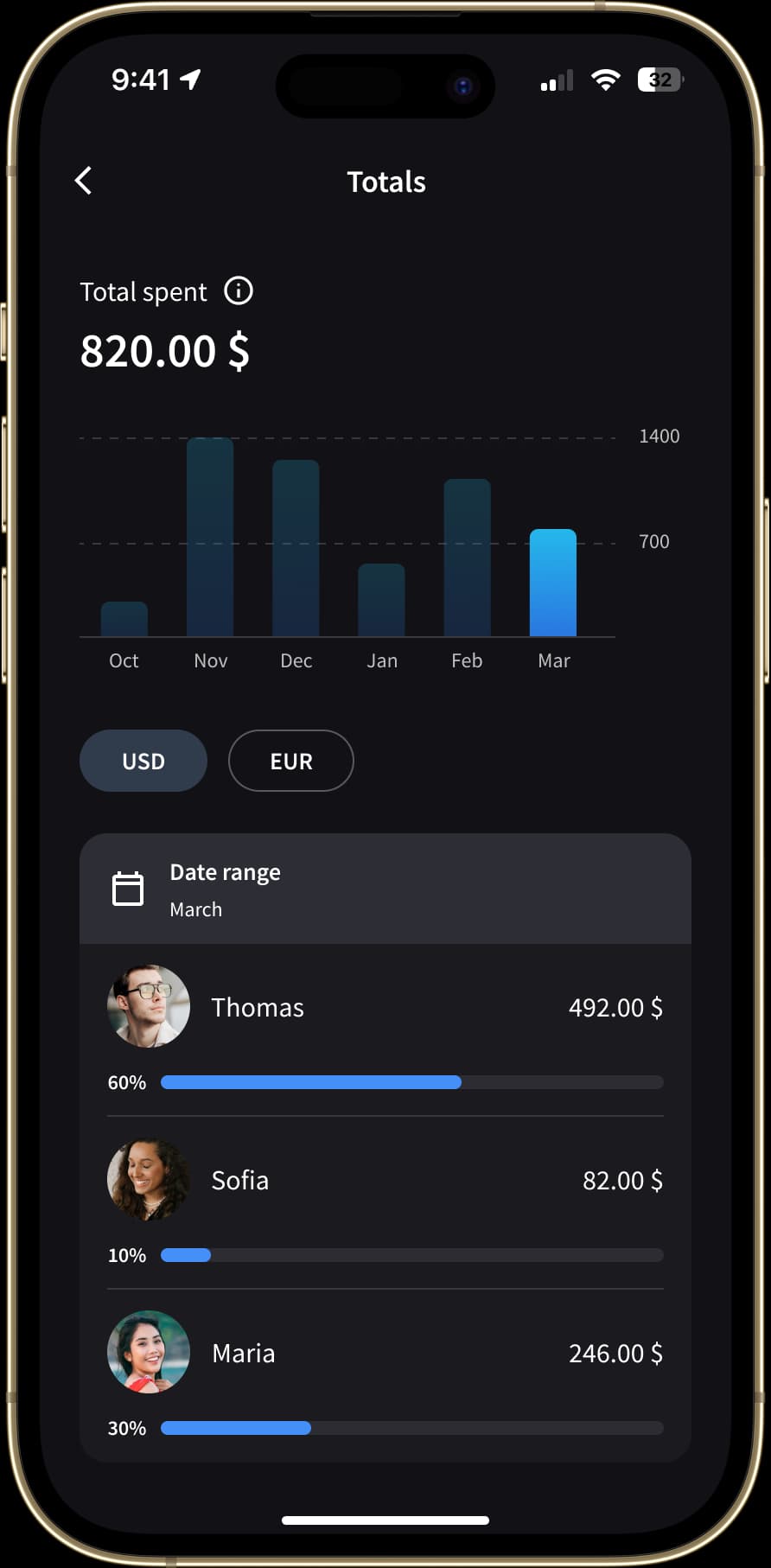Select the USD currency chip

[143, 761]
